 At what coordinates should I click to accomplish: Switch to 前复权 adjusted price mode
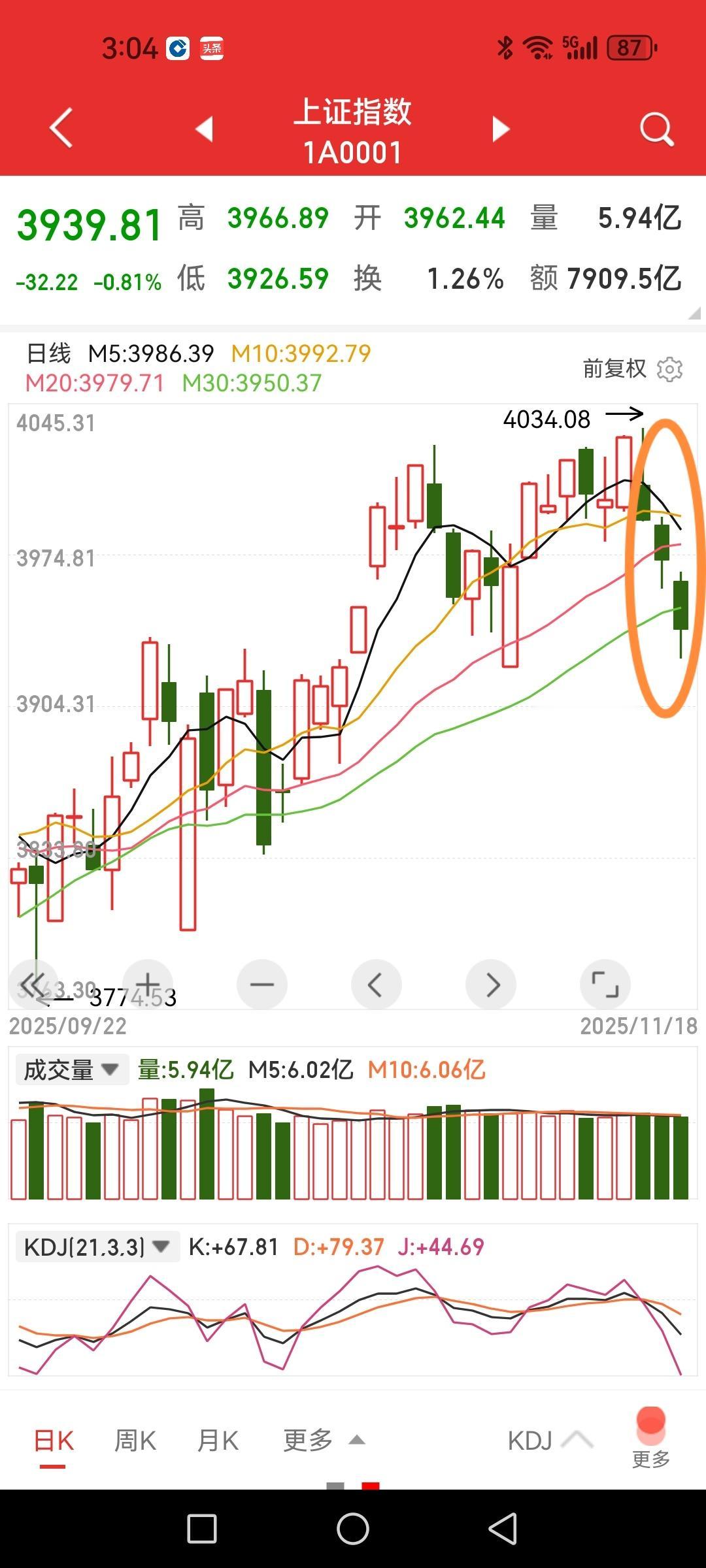pyautogui.click(x=613, y=368)
